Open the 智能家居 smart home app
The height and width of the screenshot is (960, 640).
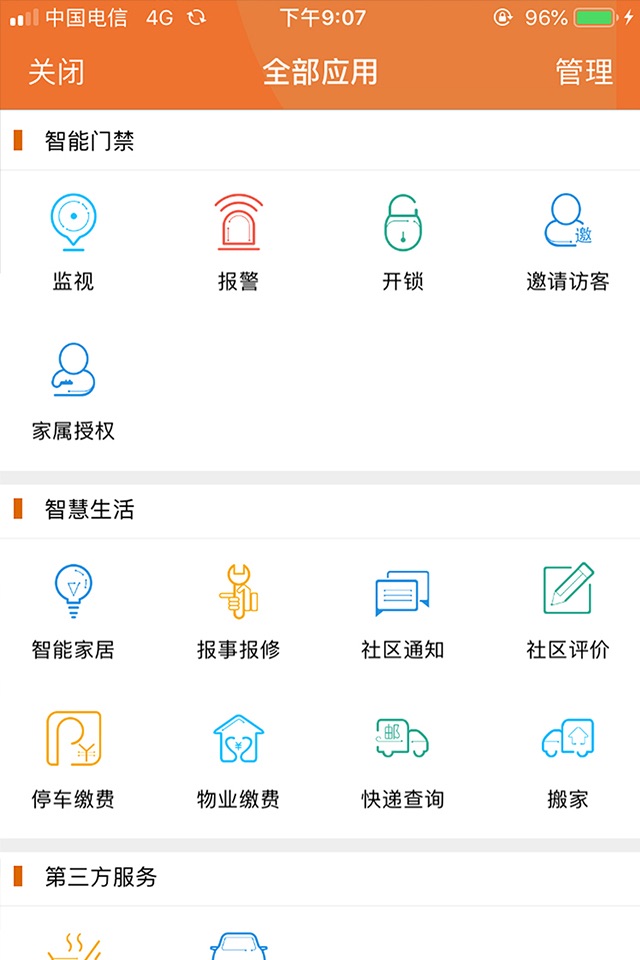(73, 611)
